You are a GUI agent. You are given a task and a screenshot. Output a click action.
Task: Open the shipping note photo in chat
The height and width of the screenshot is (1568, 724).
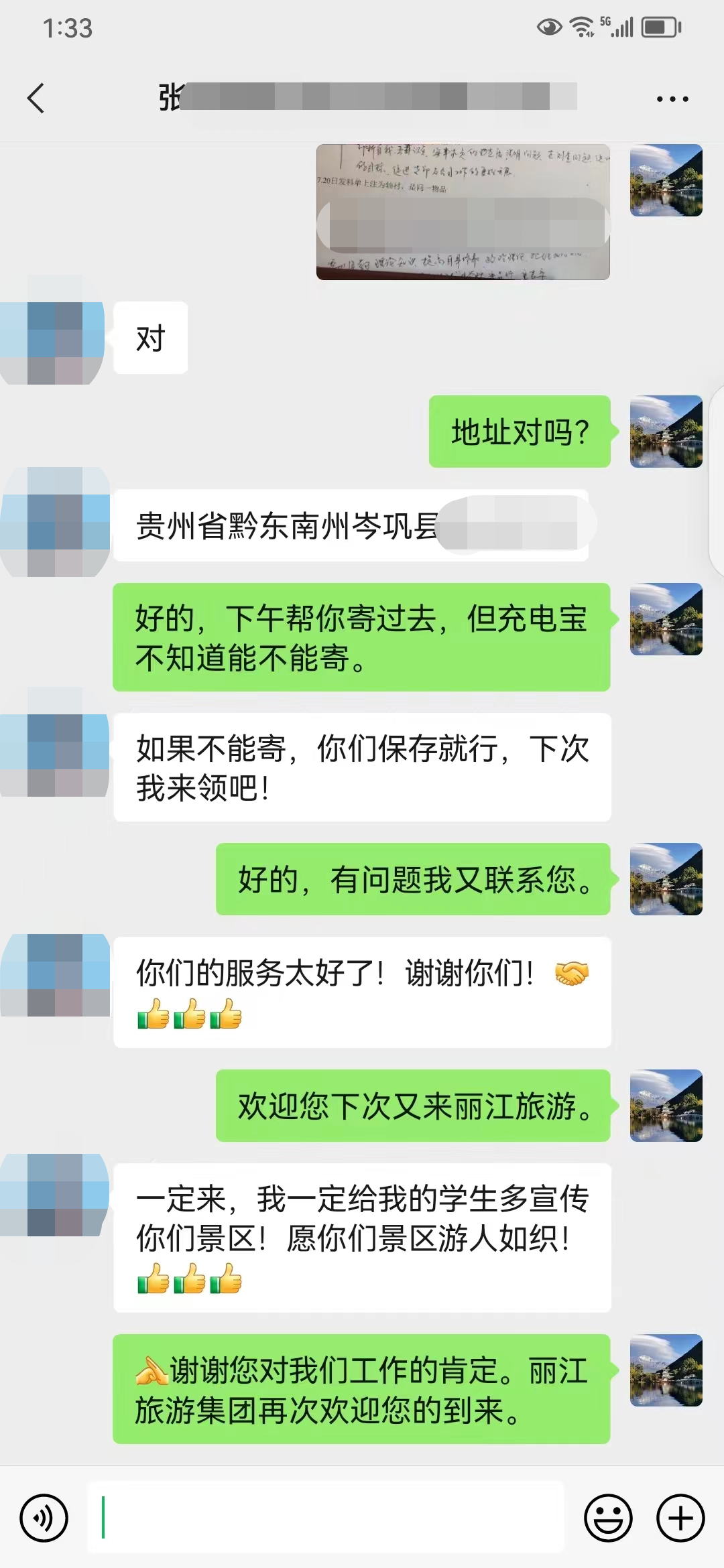click(463, 211)
